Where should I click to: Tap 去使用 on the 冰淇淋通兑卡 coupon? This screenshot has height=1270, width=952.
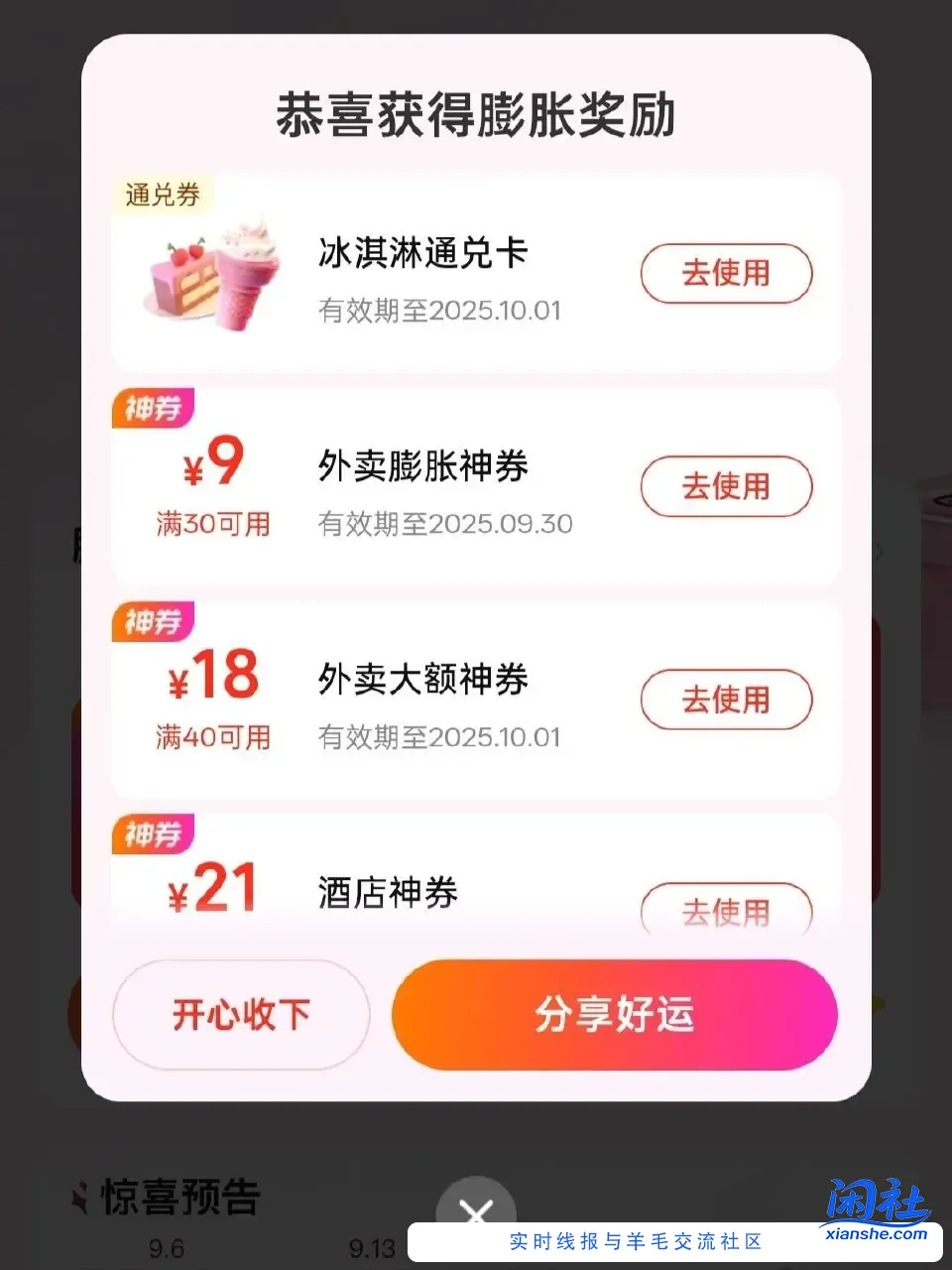pyautogui.click(x=726, y=274)
